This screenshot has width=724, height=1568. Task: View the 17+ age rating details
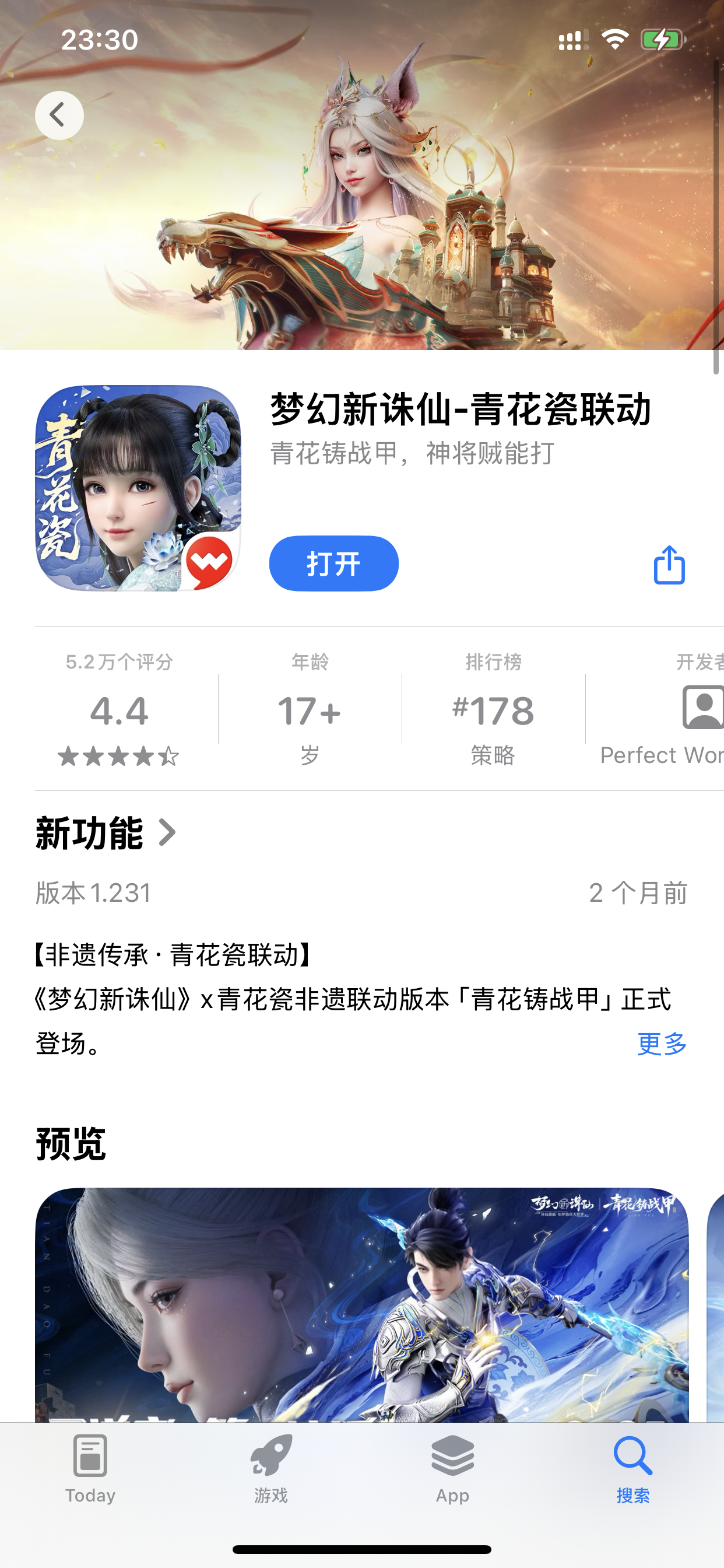click(x=309, y=710)
